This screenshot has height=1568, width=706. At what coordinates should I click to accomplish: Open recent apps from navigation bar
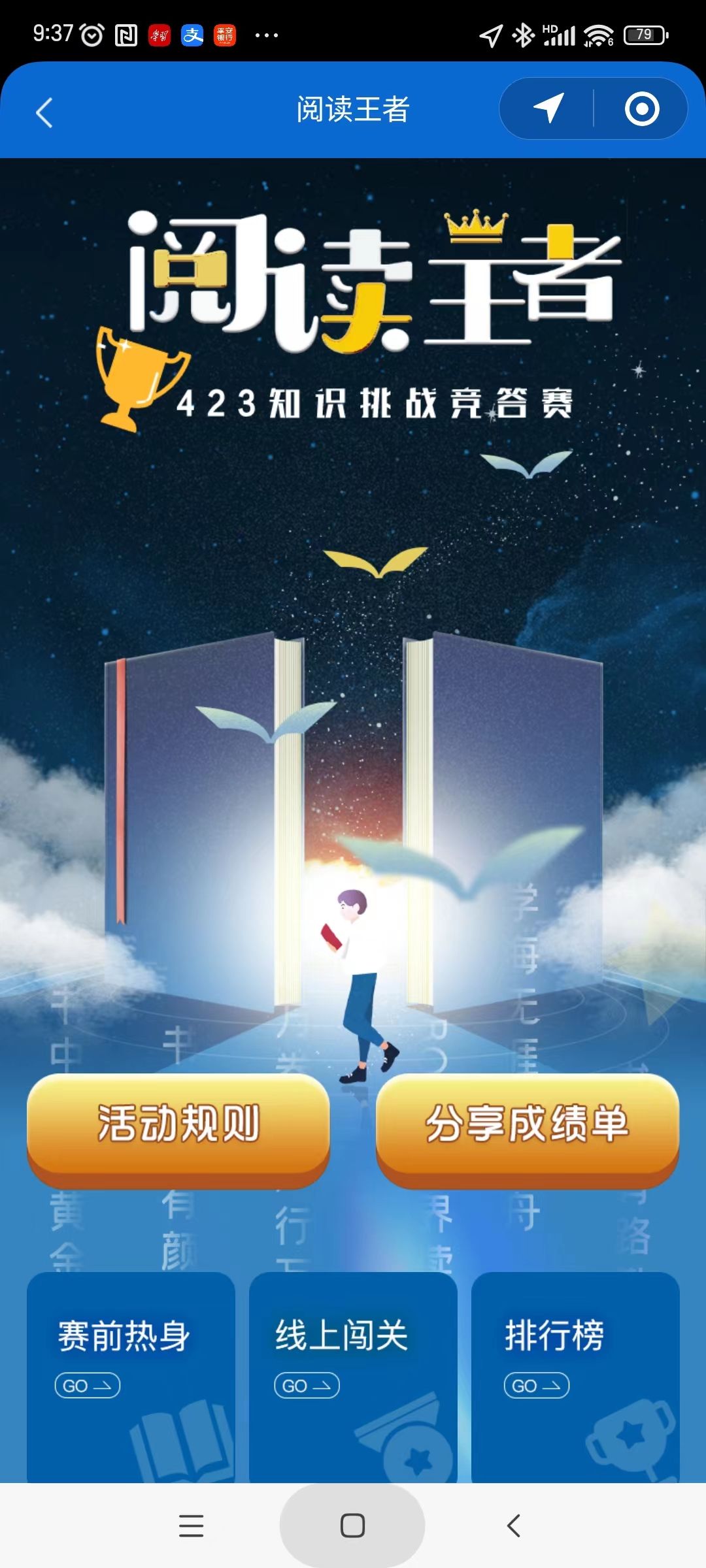(x=191, y=1526)
